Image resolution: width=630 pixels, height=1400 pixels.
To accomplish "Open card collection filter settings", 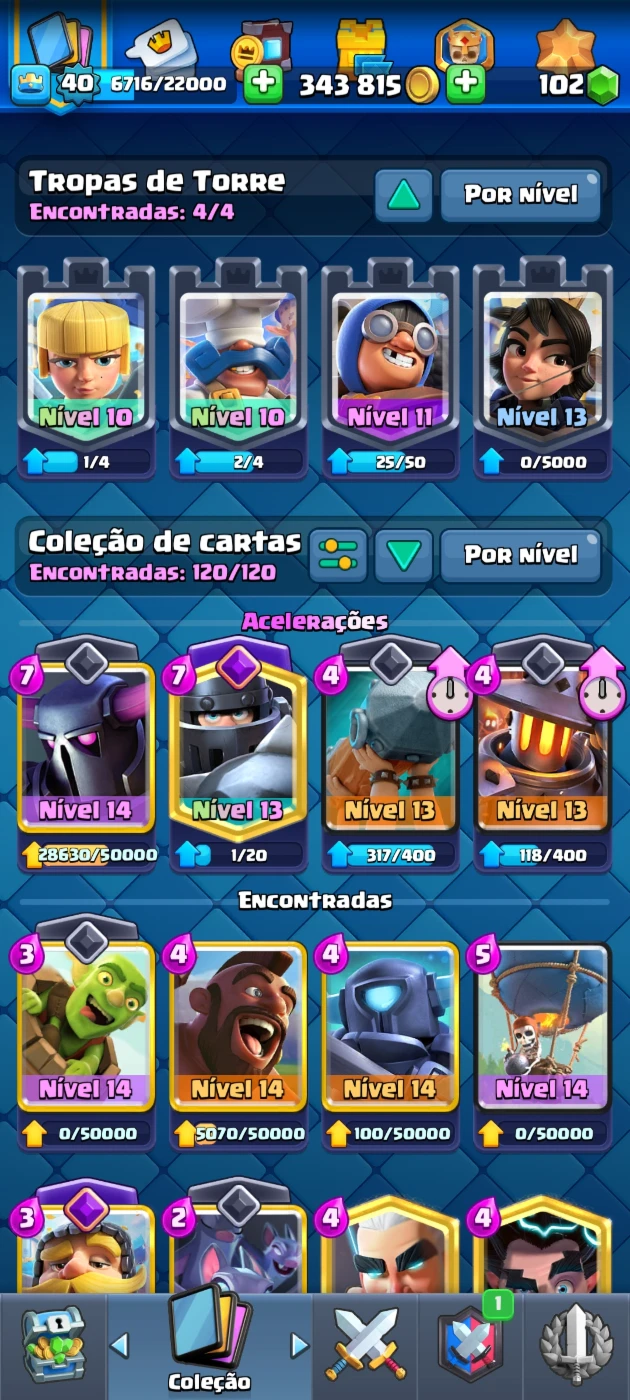I will click(x=337, y=556).
